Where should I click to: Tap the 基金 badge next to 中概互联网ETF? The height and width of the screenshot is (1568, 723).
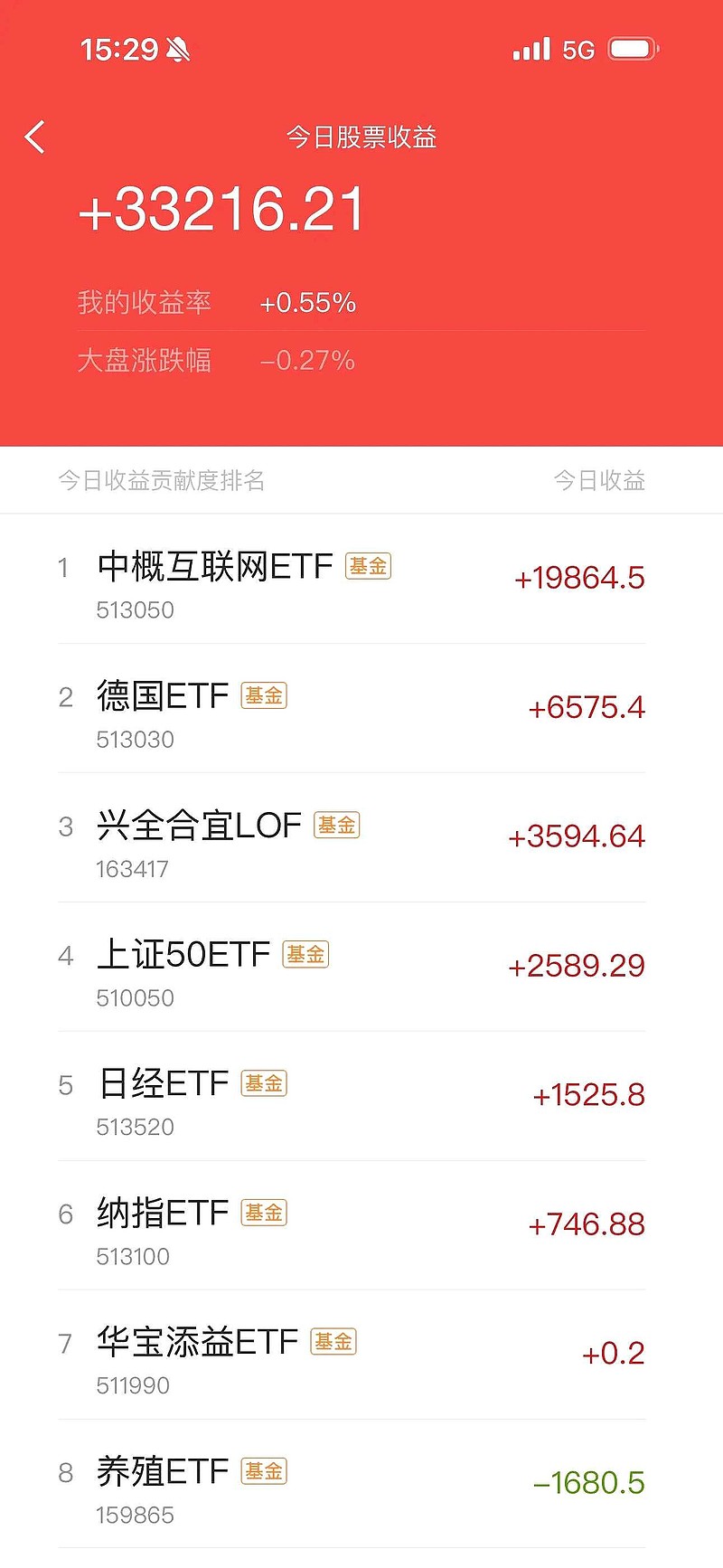click(368, 565)
